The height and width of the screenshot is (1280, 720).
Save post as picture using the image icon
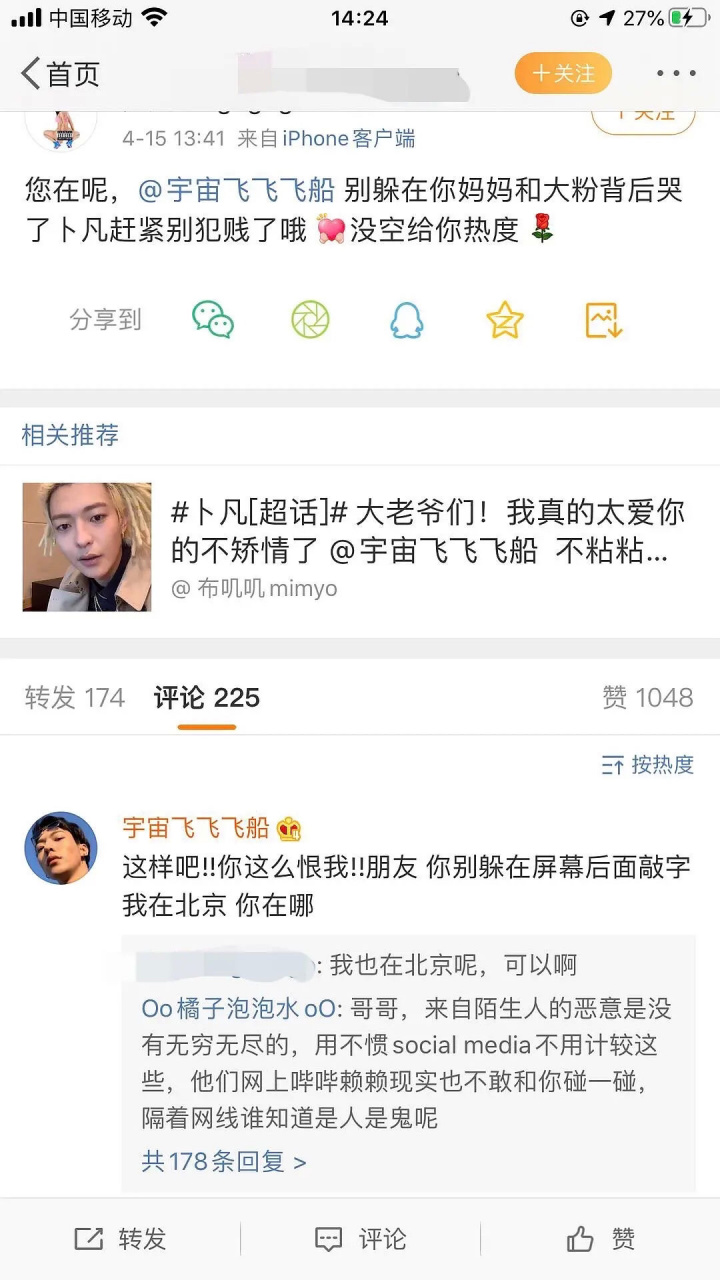click(600, 318)
